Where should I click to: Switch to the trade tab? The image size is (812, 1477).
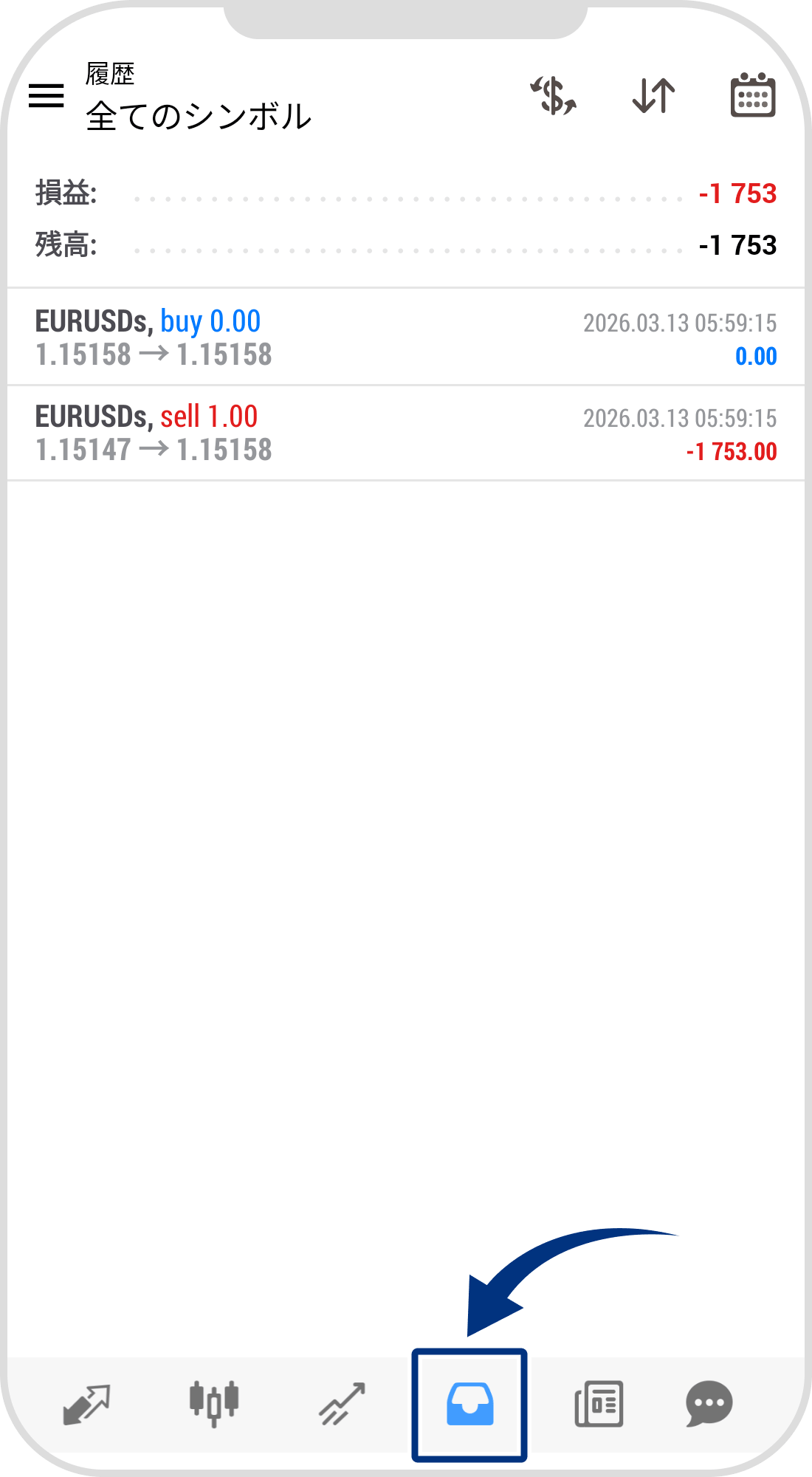coord(342,1403)
